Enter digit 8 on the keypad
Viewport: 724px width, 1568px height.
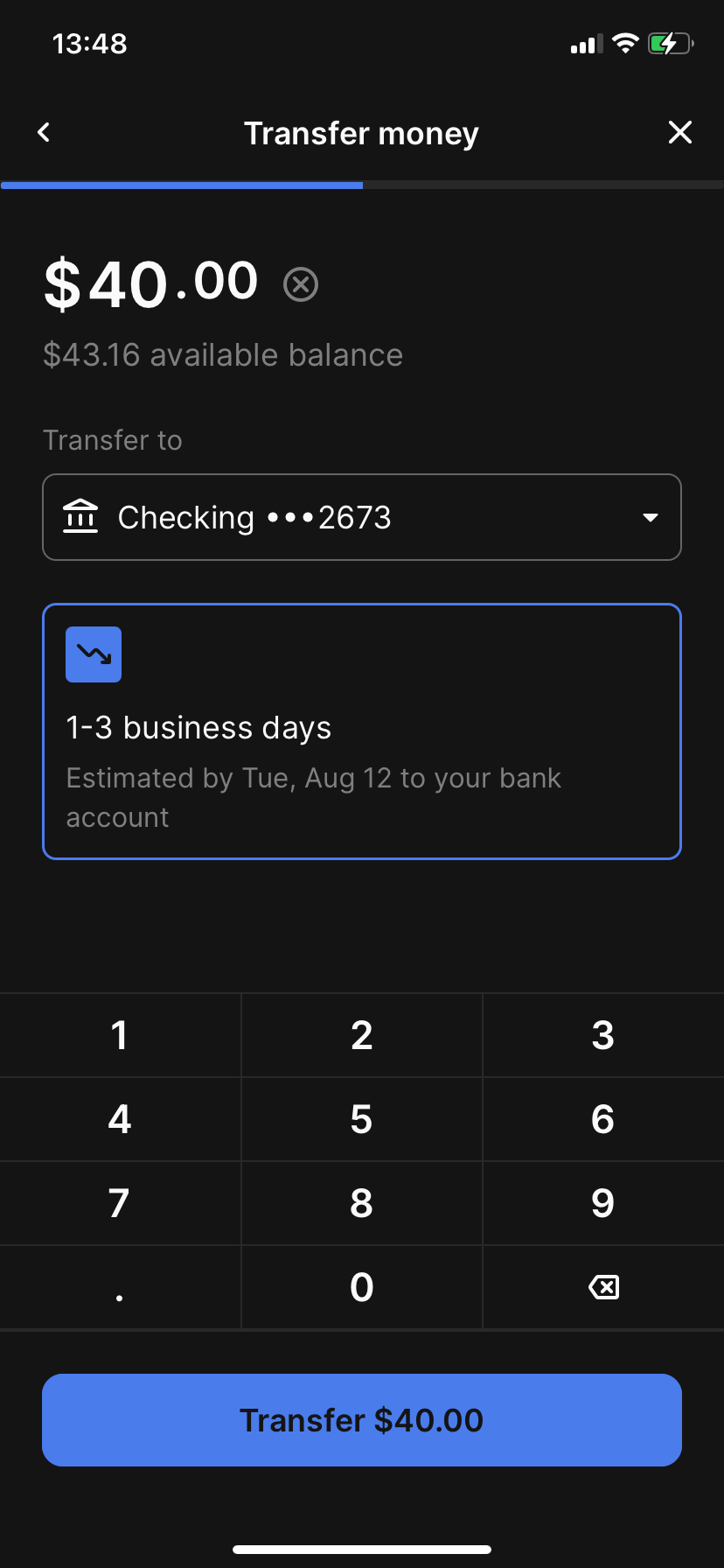coord(362,1203)
